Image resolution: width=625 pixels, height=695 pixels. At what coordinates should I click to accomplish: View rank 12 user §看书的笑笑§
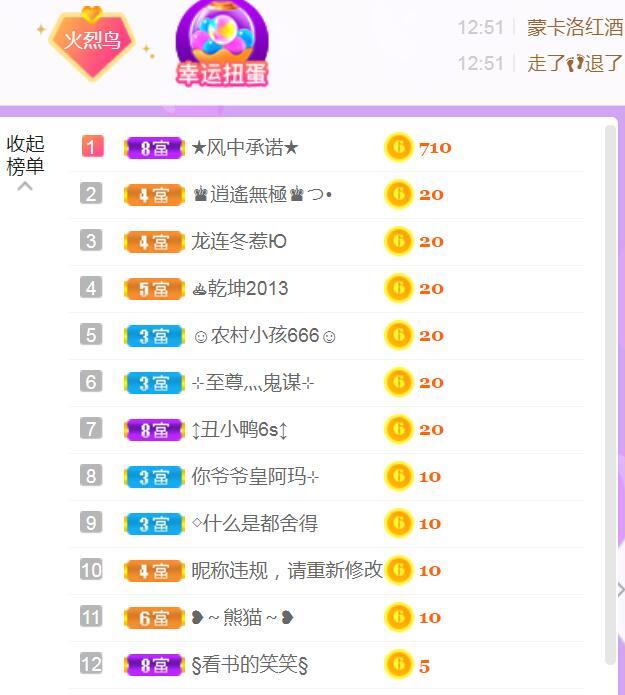pos(249,664)
